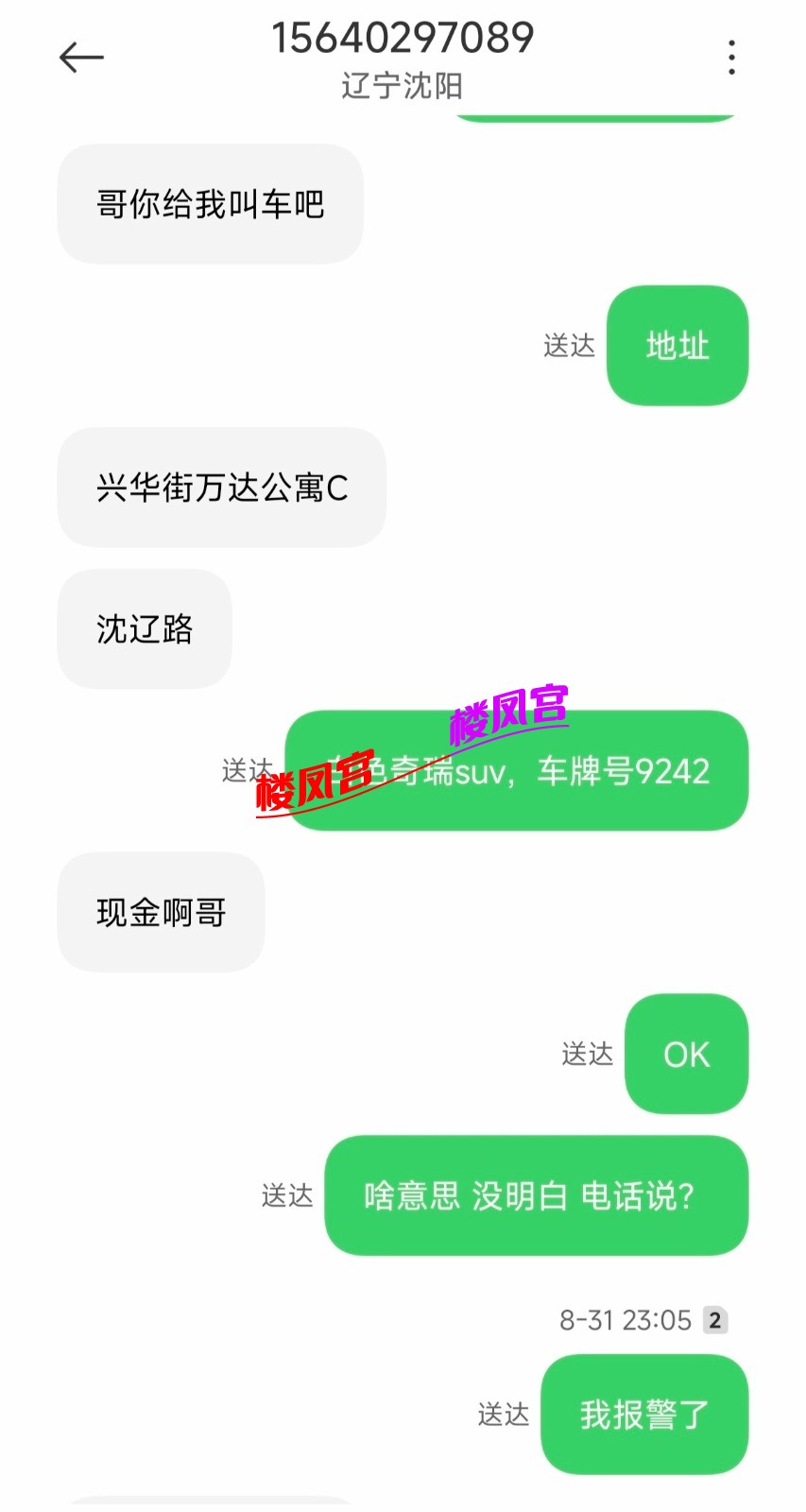
Task: Open the three-dot overflow menu
Action: coord(730,59)
